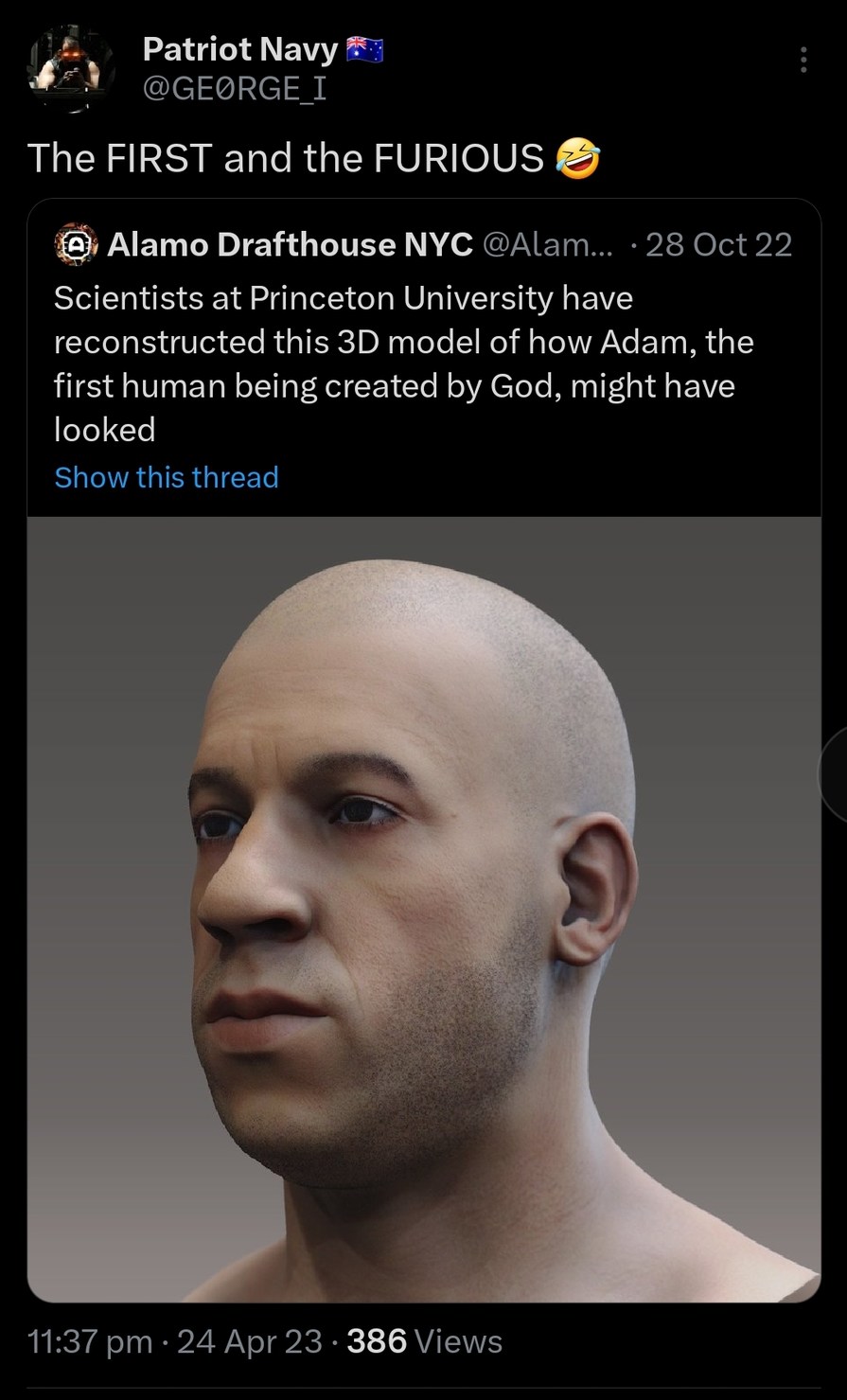Image resolution: width=847 pixels, height=1400 pixels.
Task: Open the @GE0RGE_I profile handle
Action: (x=235, y=89)
